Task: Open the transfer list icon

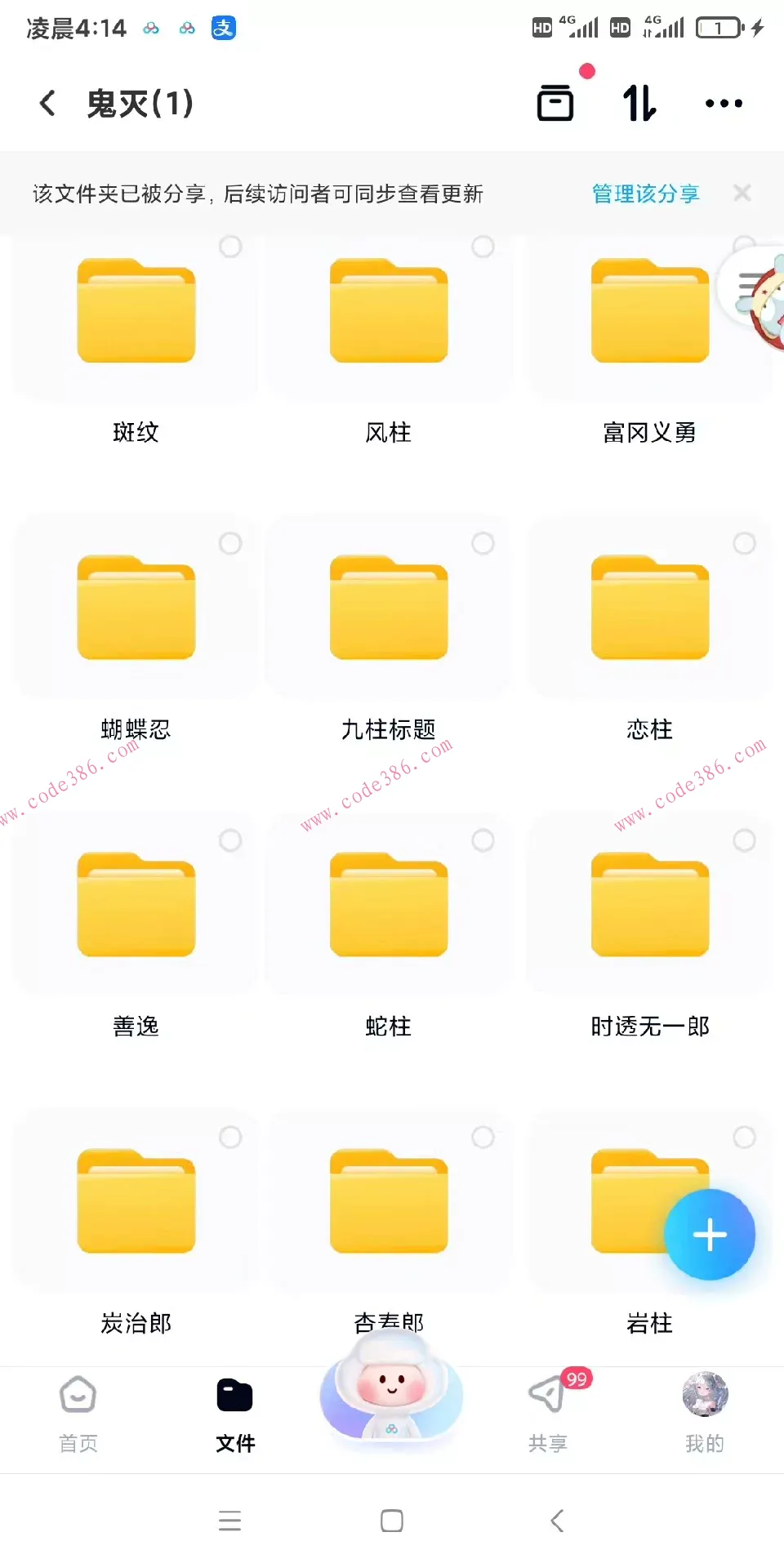Action: 556,102
